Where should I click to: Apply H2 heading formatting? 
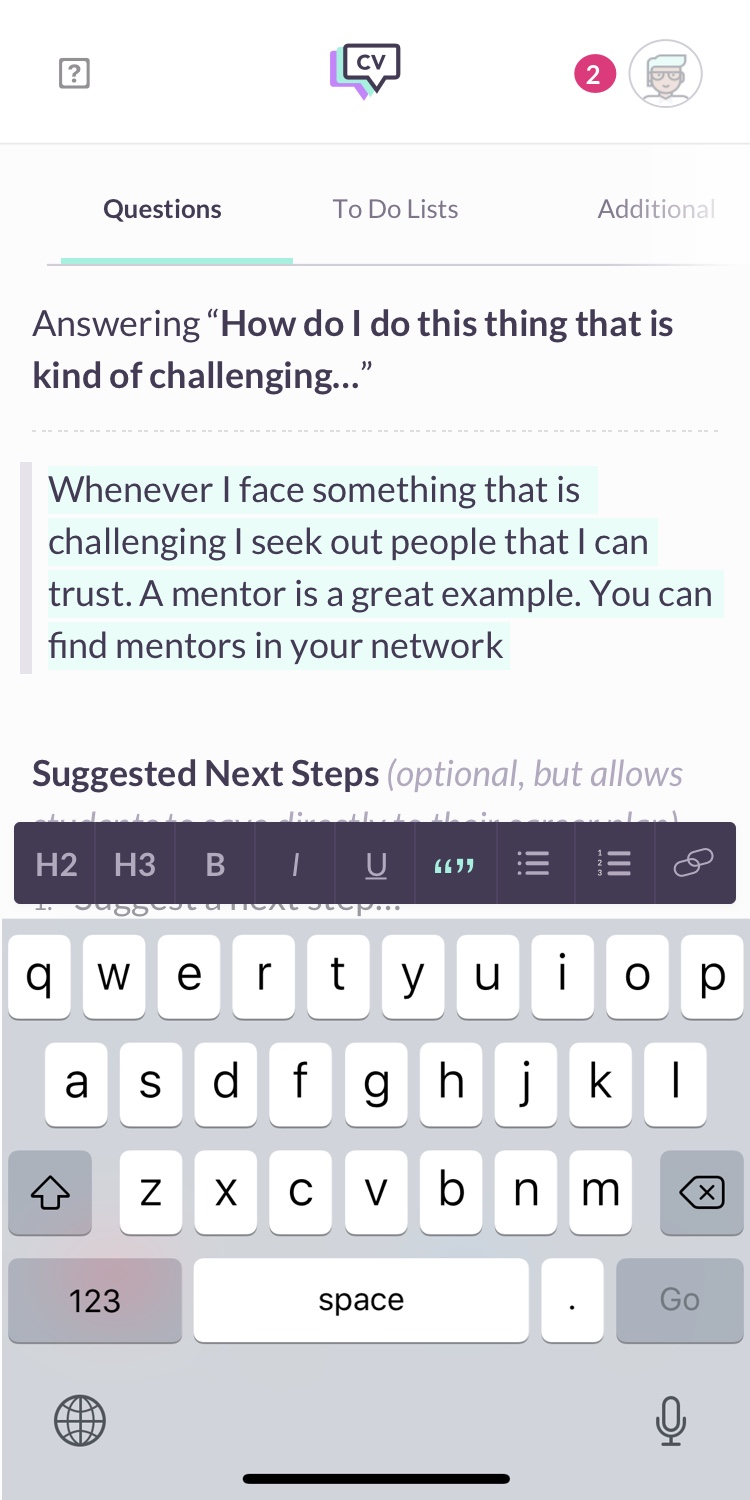56,864
